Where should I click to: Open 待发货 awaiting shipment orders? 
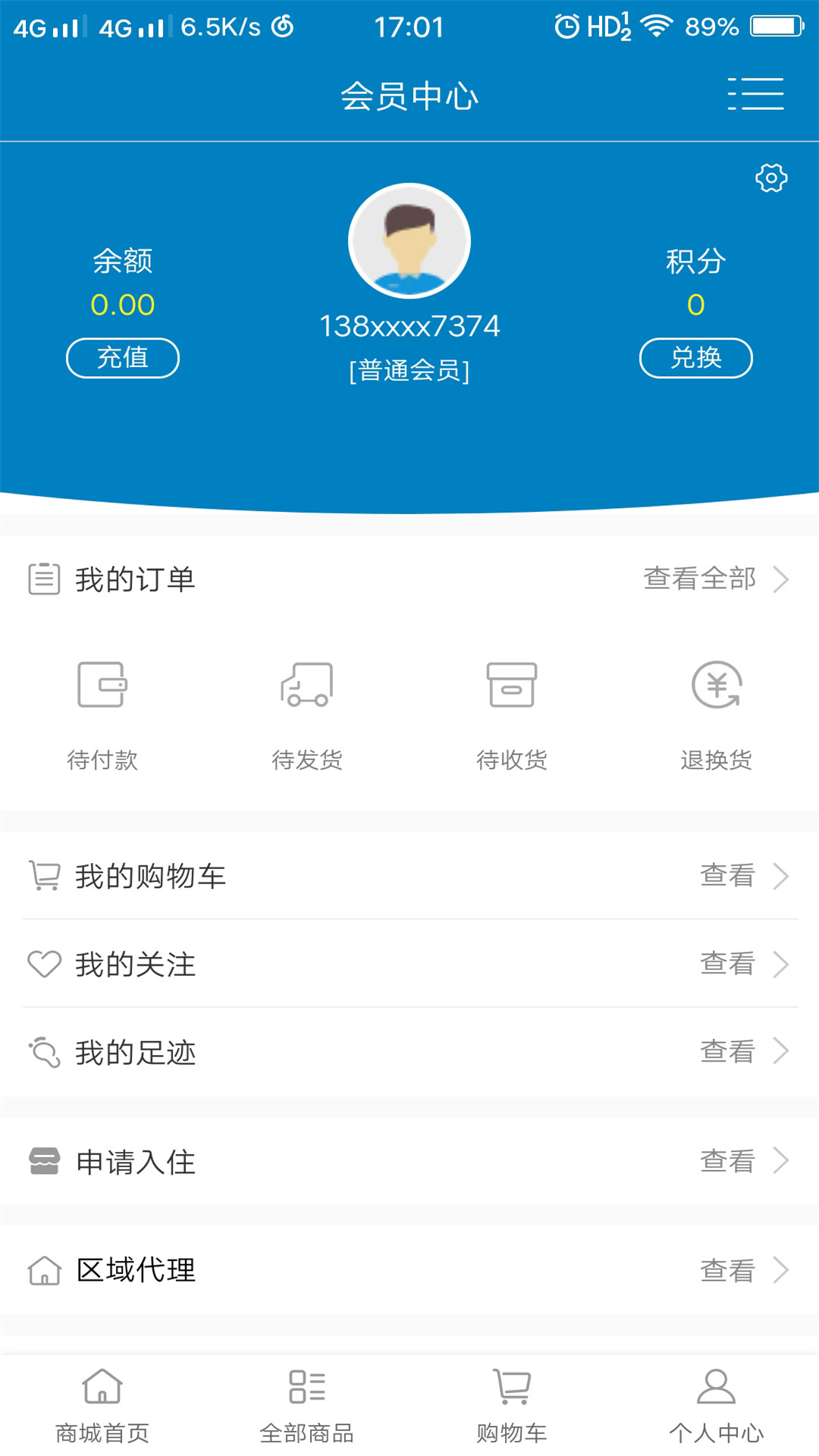click(307, 714)
